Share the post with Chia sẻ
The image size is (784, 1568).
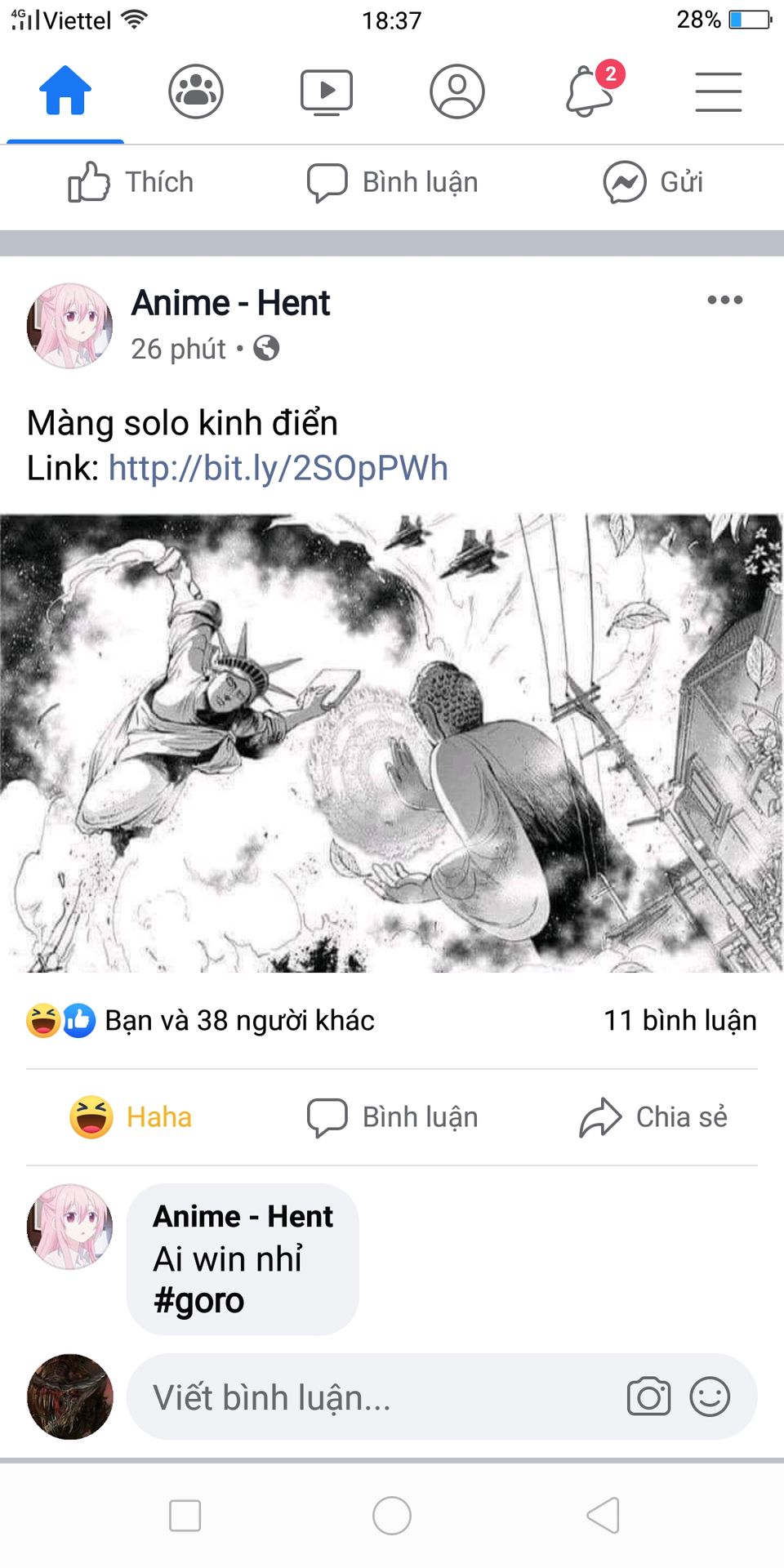point(653,1116)
